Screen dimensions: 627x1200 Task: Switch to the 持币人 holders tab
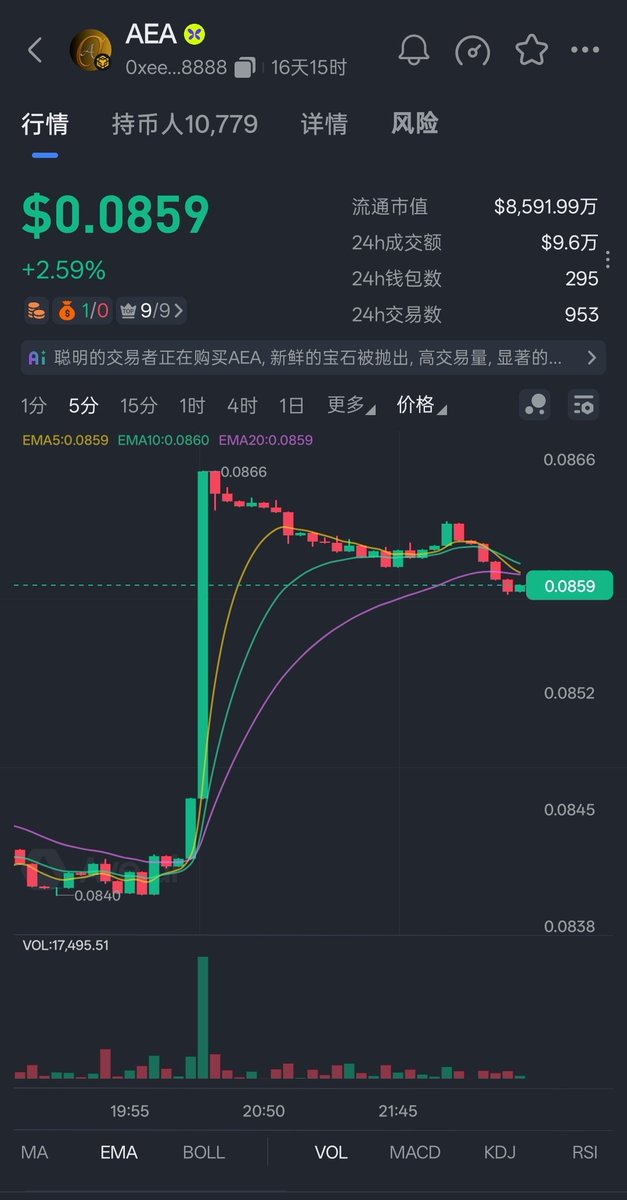[x=184, y=124]
